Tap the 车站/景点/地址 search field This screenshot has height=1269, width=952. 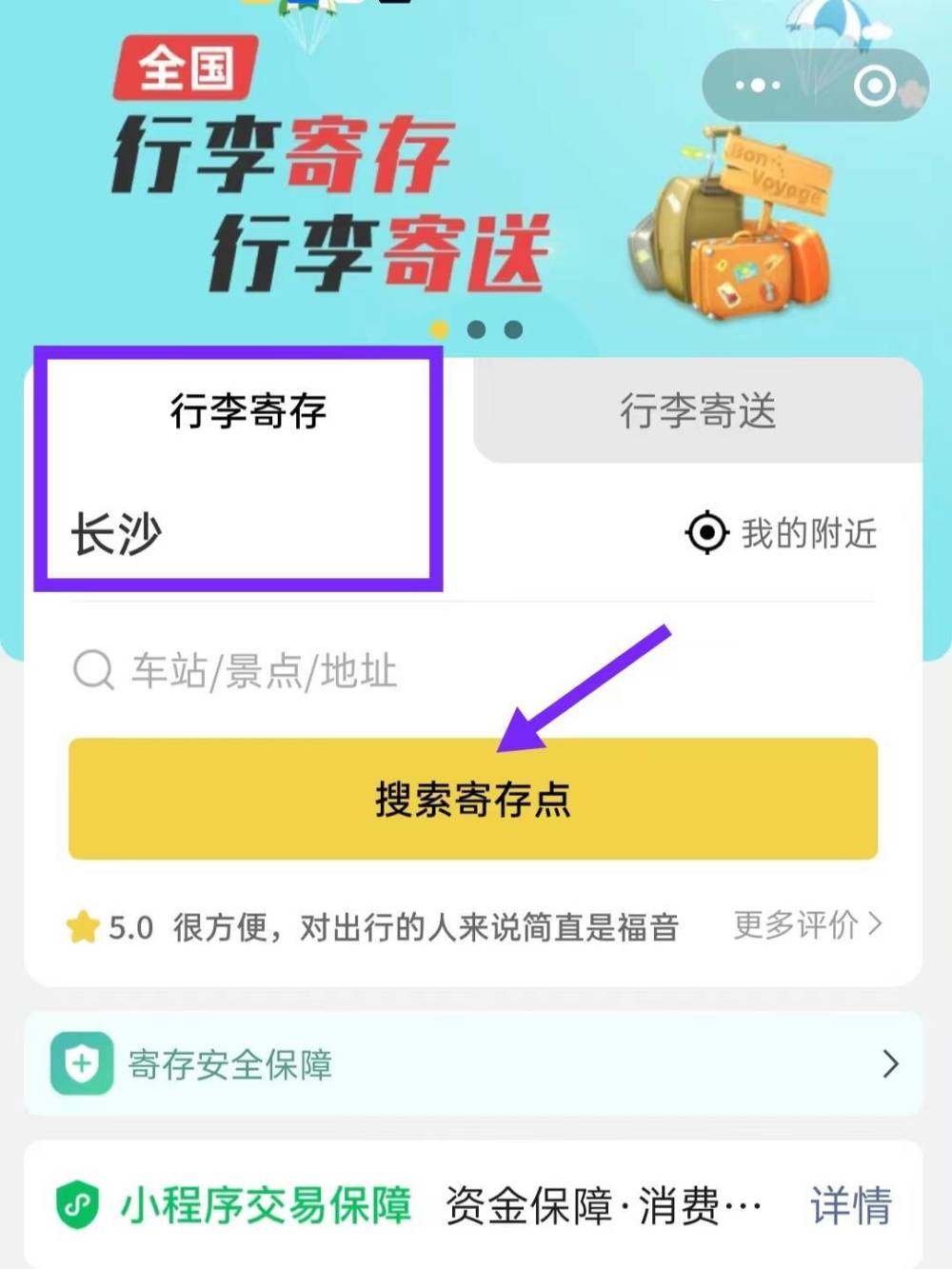pyautogui.click(x=381, y=670)
